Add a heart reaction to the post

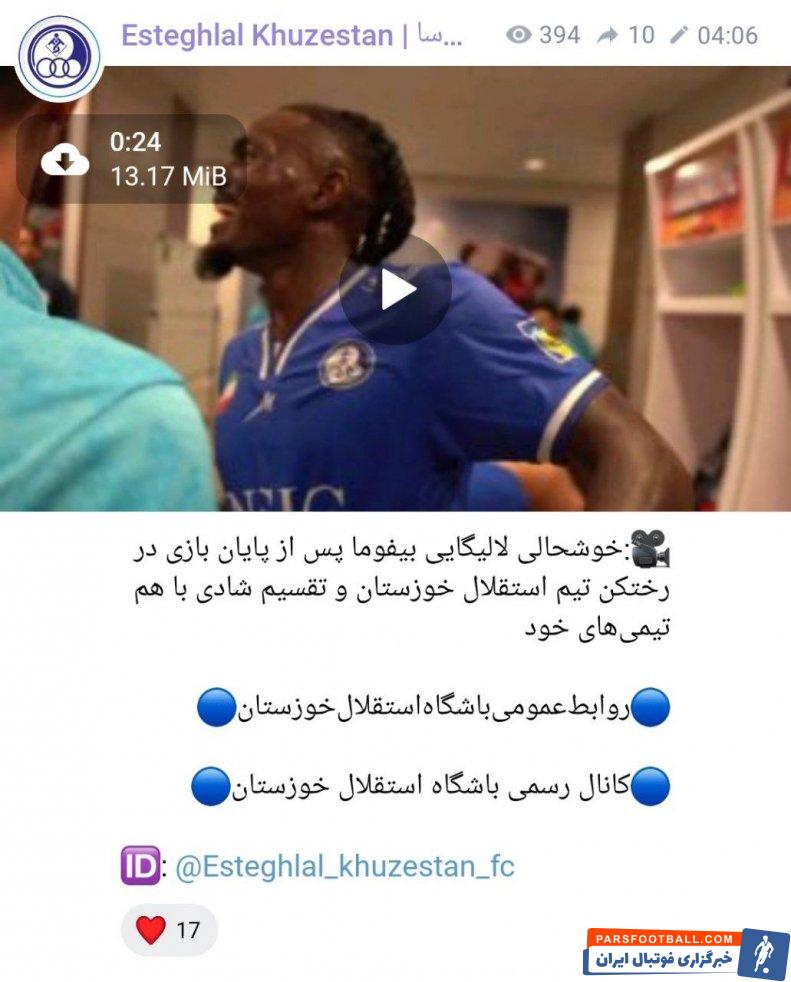point(168,930)
